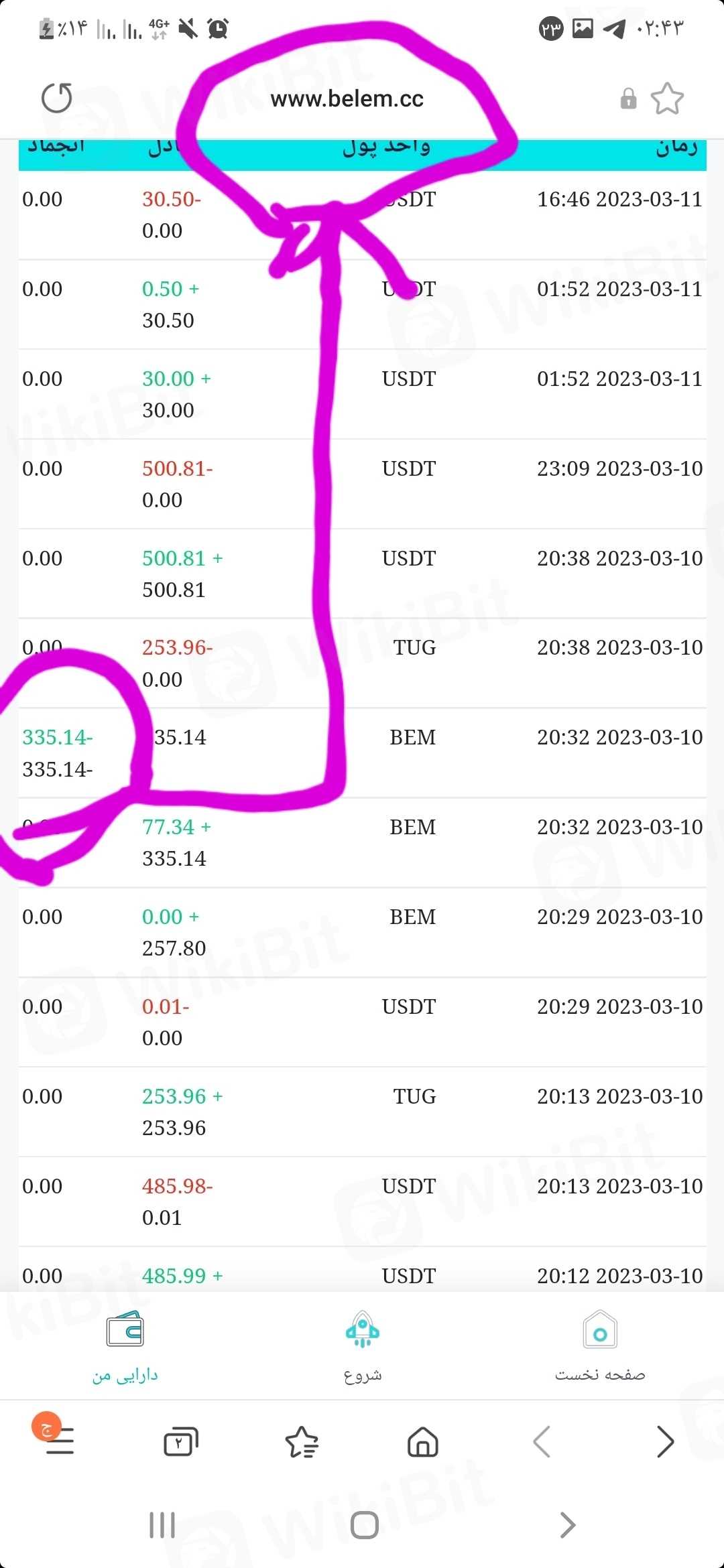Tap the www.belem.cc address bar
The height and width of the screenshot is (1568, 724).
pos(347,99)
